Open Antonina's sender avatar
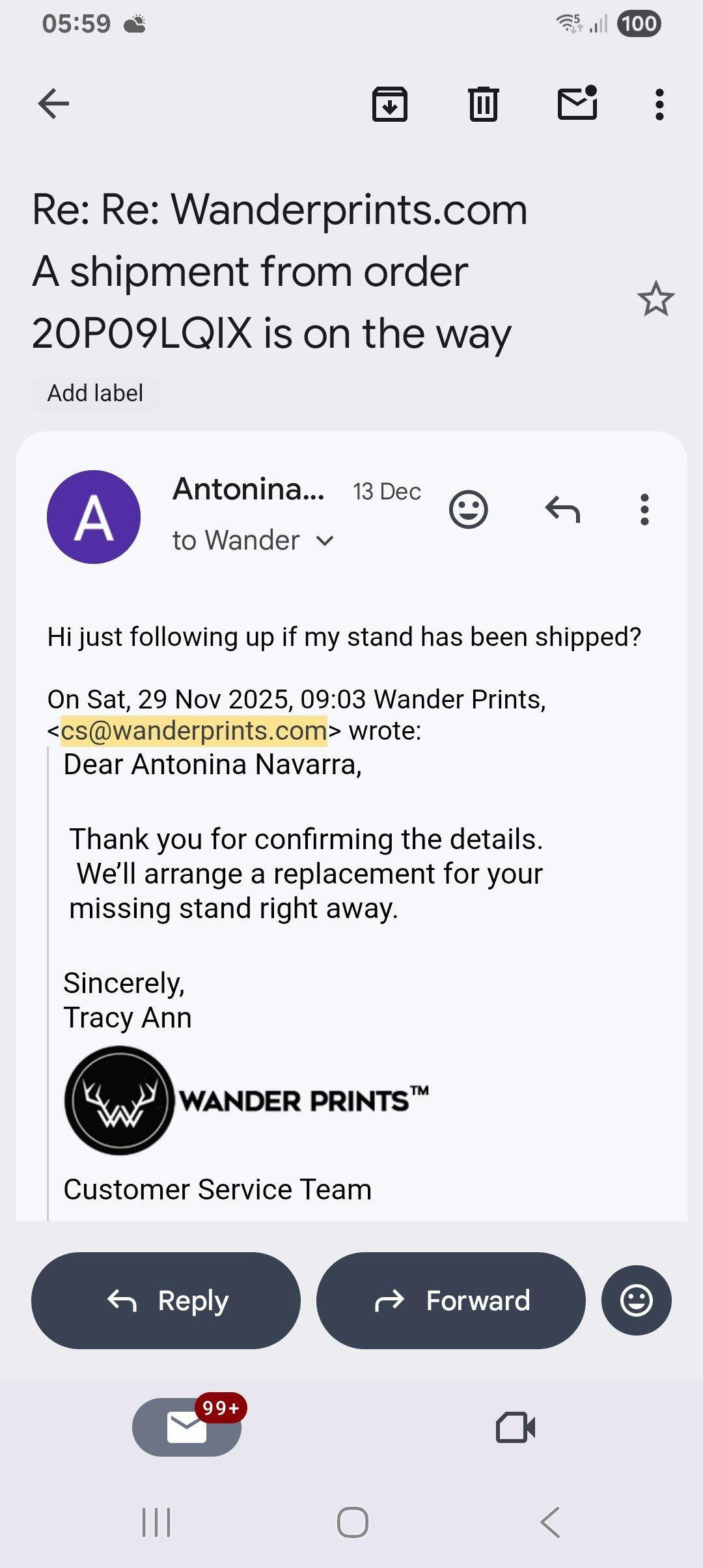703x1568 pixels. [x=94, y=517]
